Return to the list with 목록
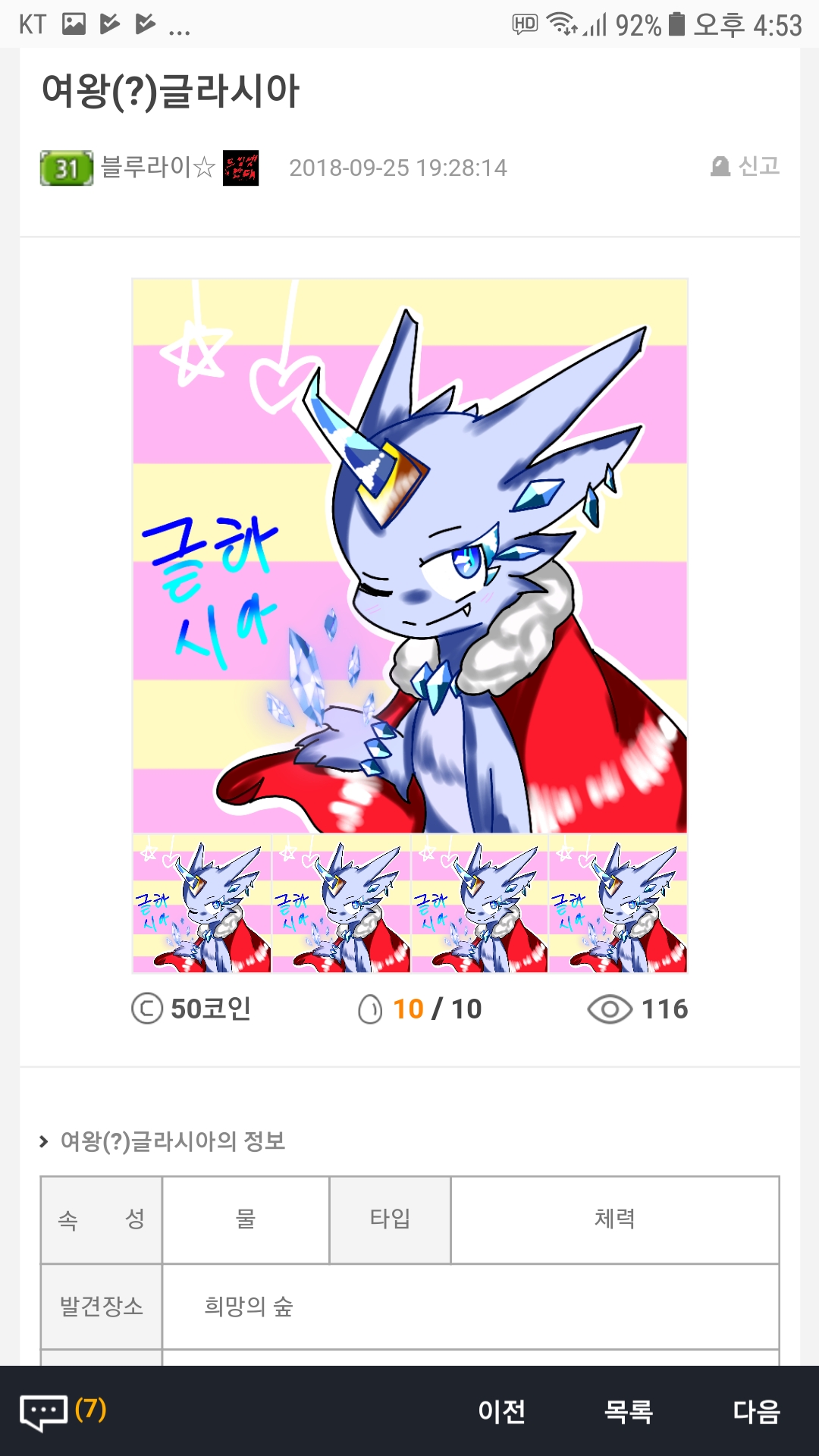The height and width of the screenshot is (1456, 819). 628,1411
